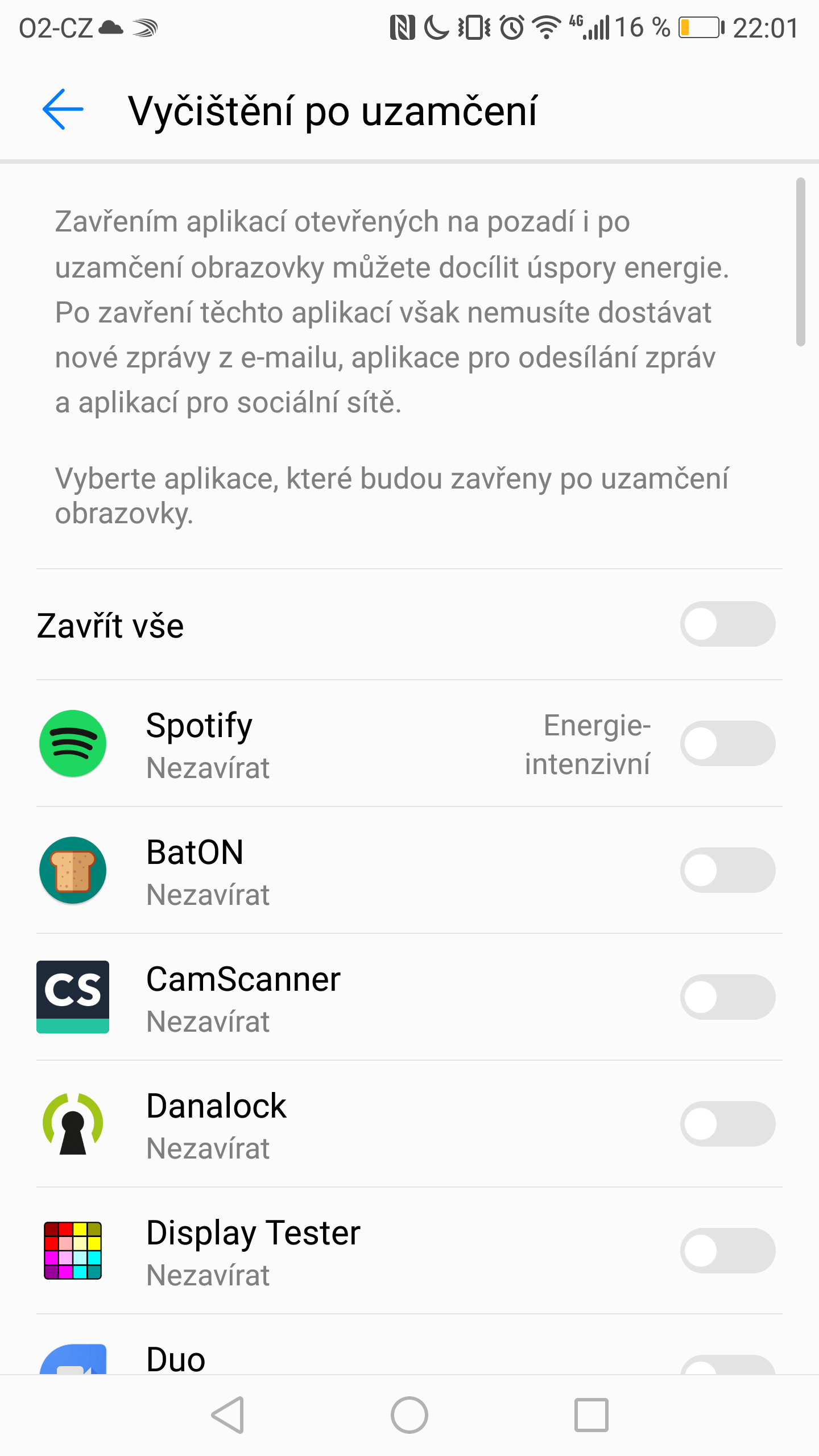The width and height of the screenshot is (819, 1456).
Task: Open the recent apps overview
Action: [591, 1415]
